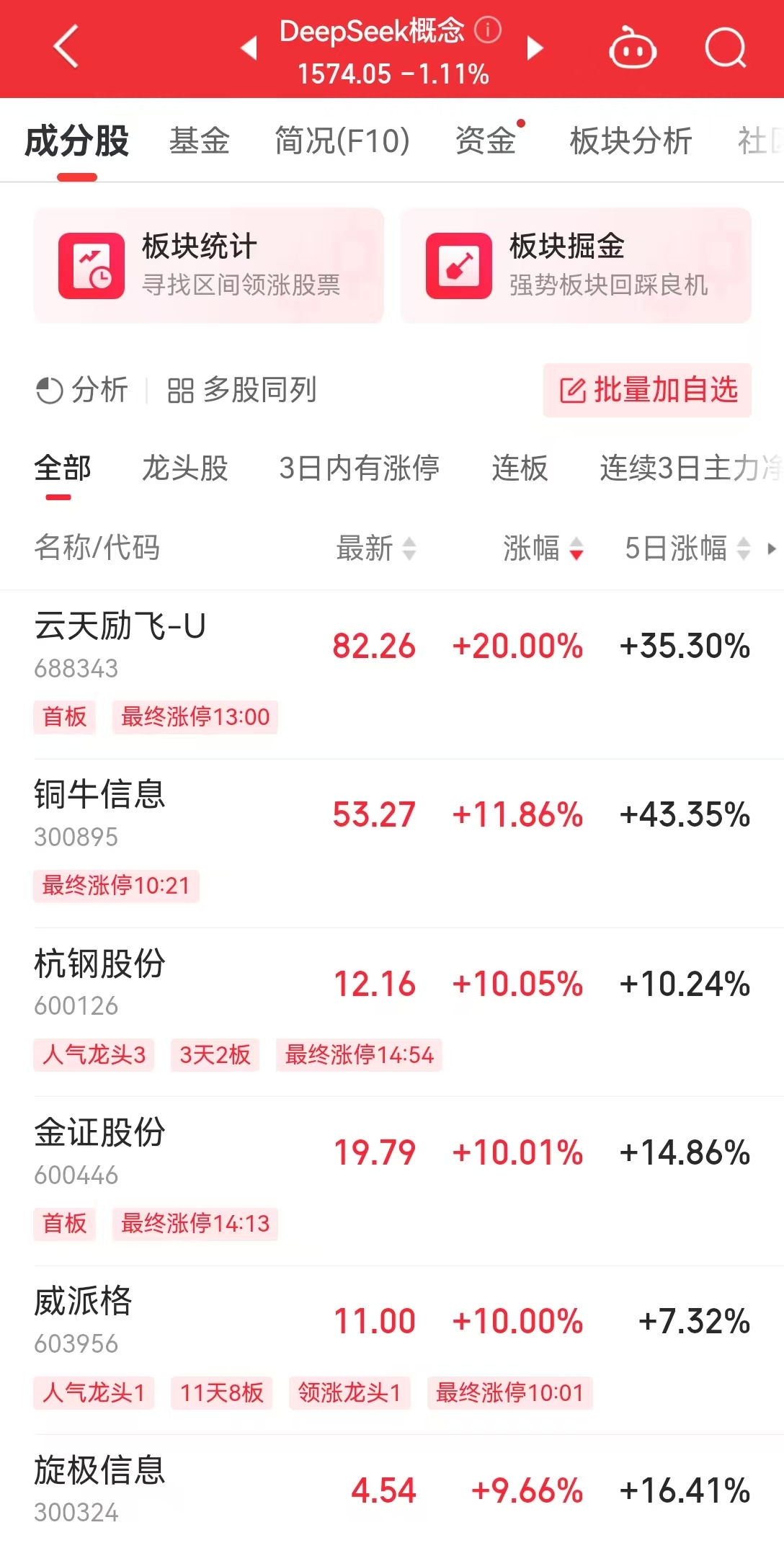Screen dimensions: 784x1543
Task: Open the search magnifier icon
Action: [725, 48]
